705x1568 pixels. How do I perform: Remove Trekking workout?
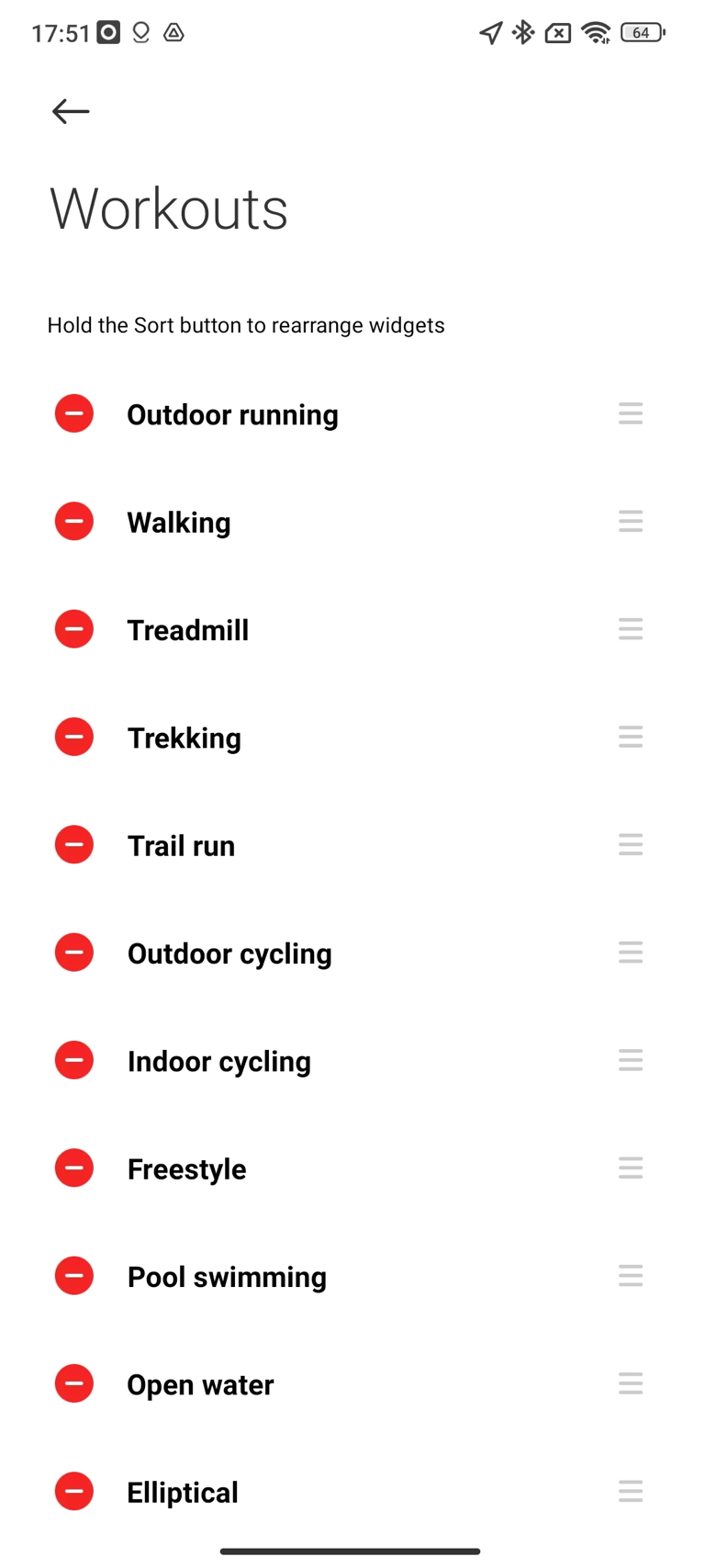coord(74,737)
